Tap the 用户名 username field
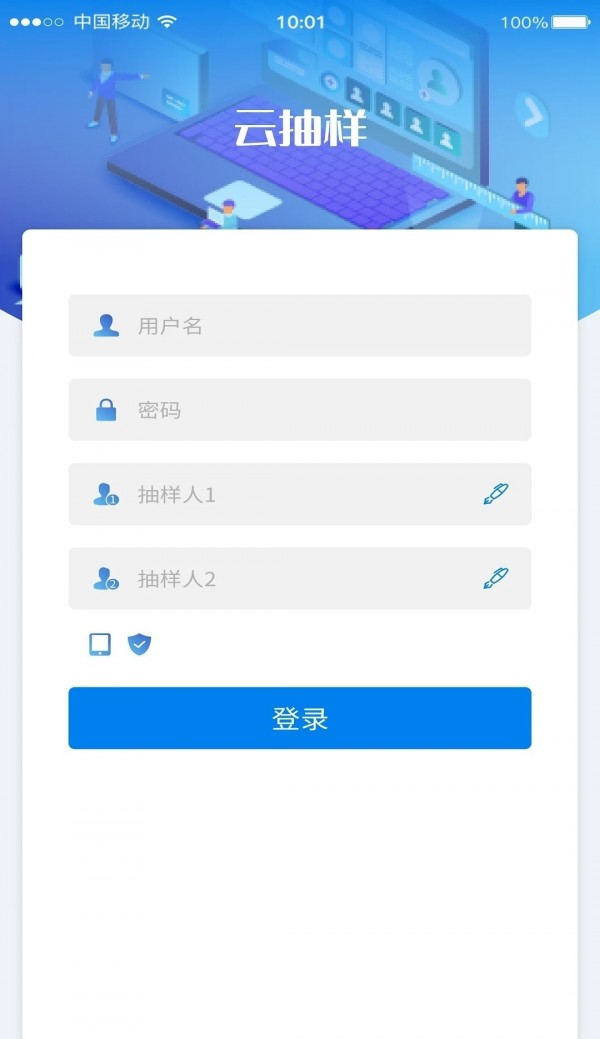600x1039 pixels. 300,325
